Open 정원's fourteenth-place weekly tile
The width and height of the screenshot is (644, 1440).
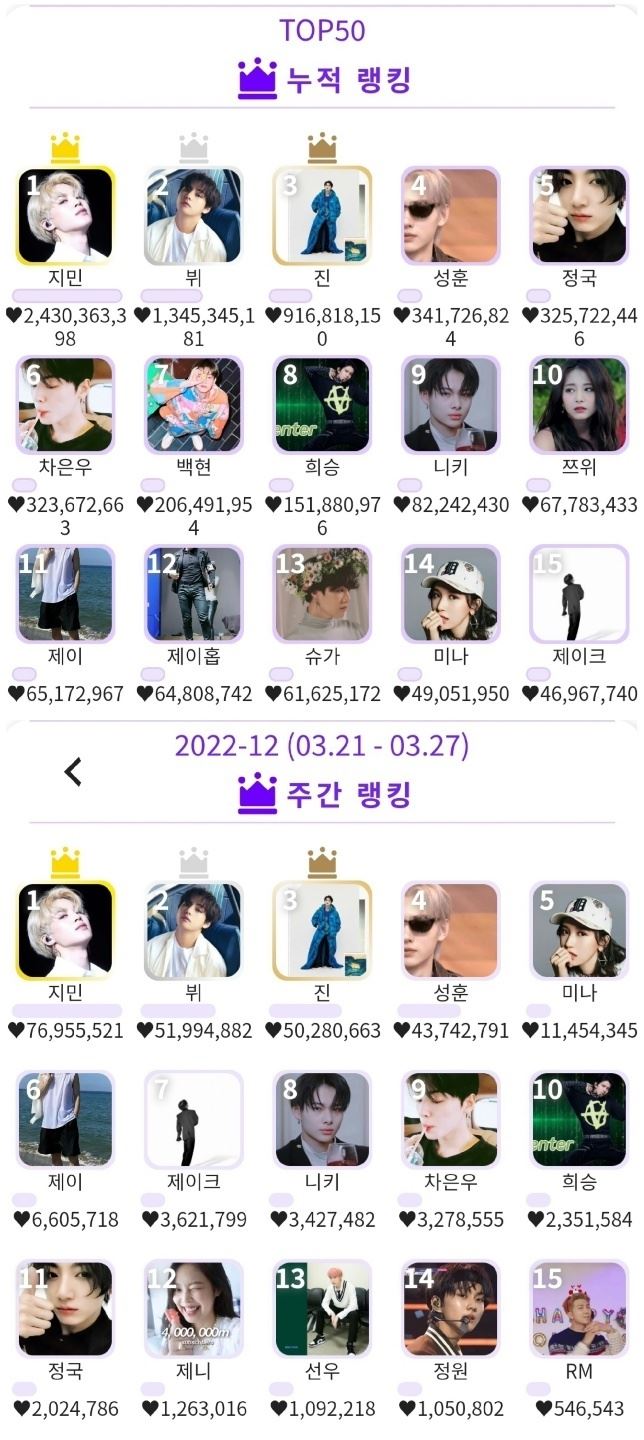pos(450,1309)
